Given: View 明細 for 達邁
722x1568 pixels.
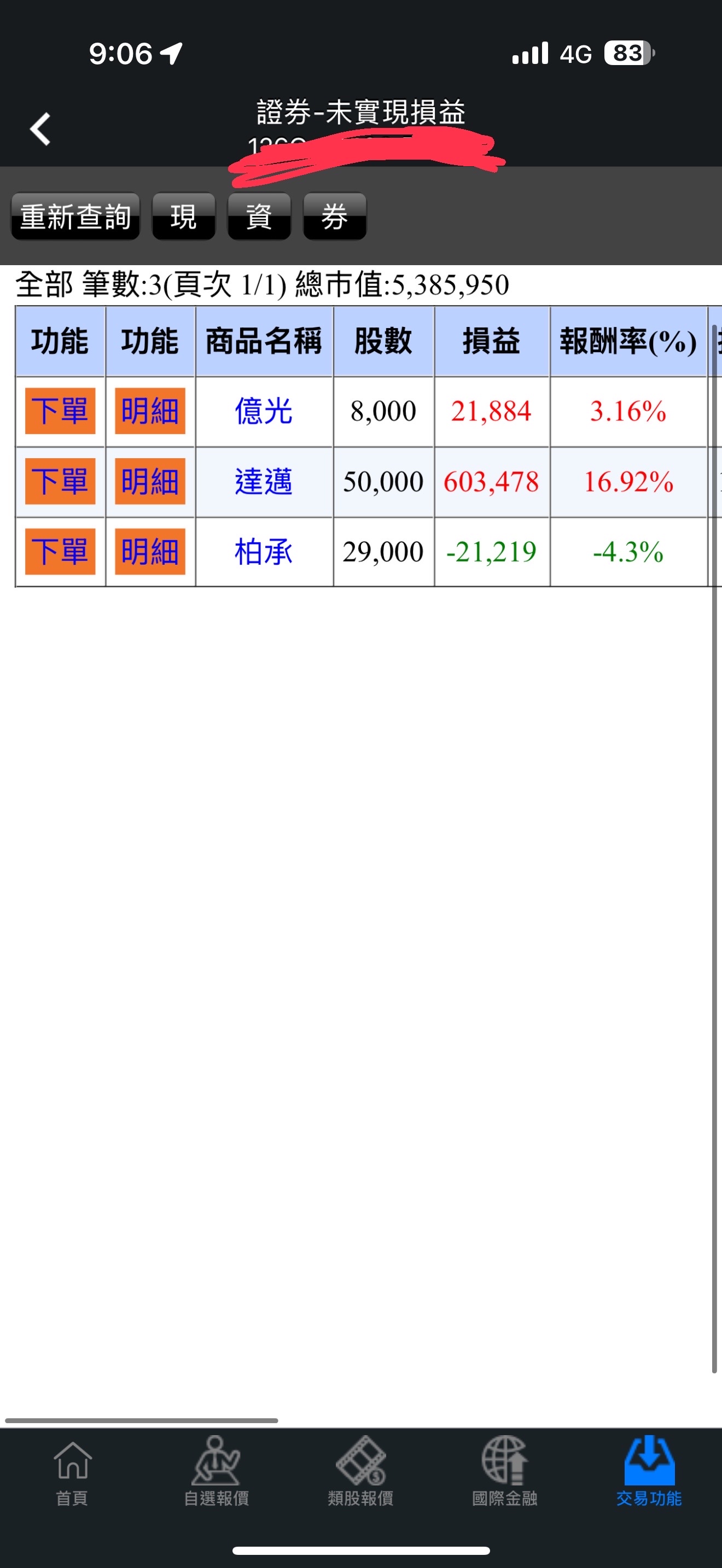Looking at the screenshot, I should 150,482.
